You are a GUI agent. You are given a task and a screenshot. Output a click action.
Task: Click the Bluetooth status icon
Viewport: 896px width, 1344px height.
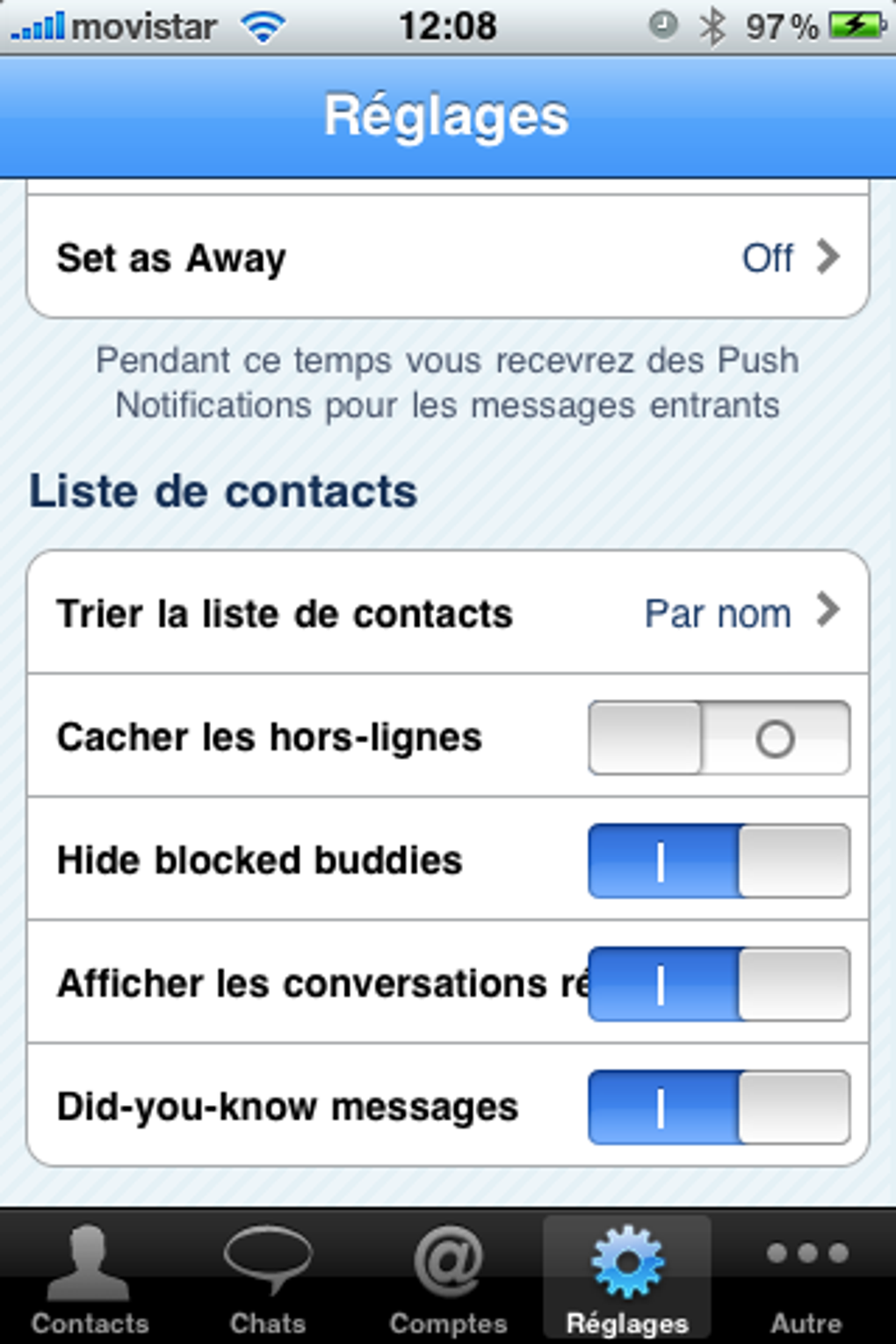coord(714,25)
